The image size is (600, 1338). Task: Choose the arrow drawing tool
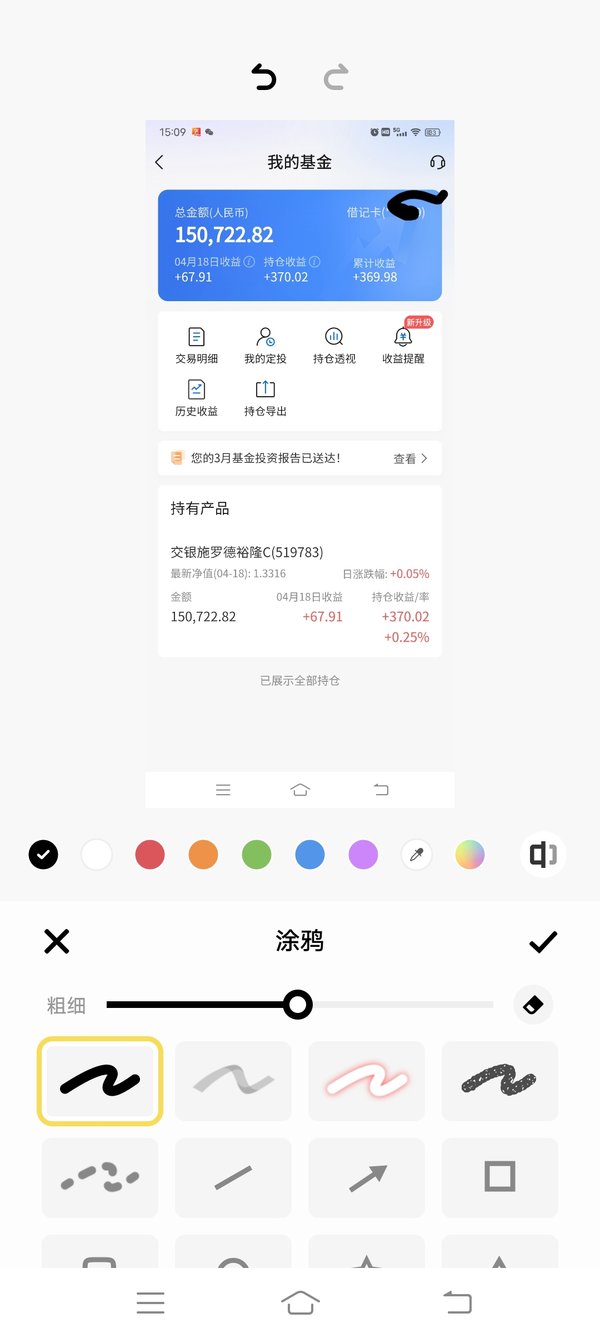point(366,1178)
